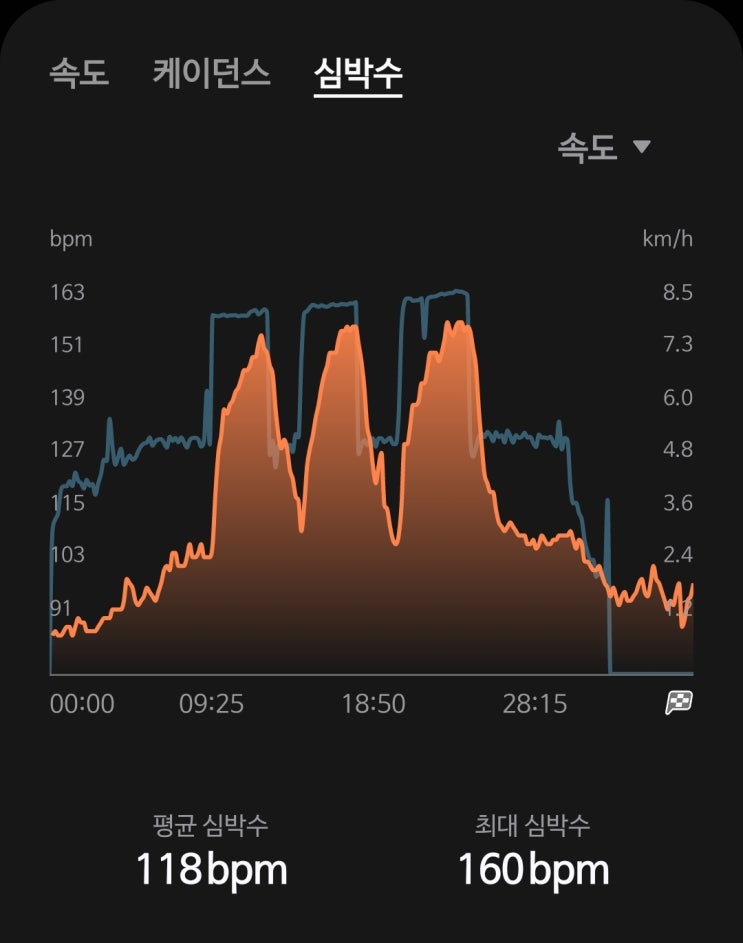Expand the 속도 overlay dropdown
This screenshot has height=943, width=743.
[x=604, y=148]
